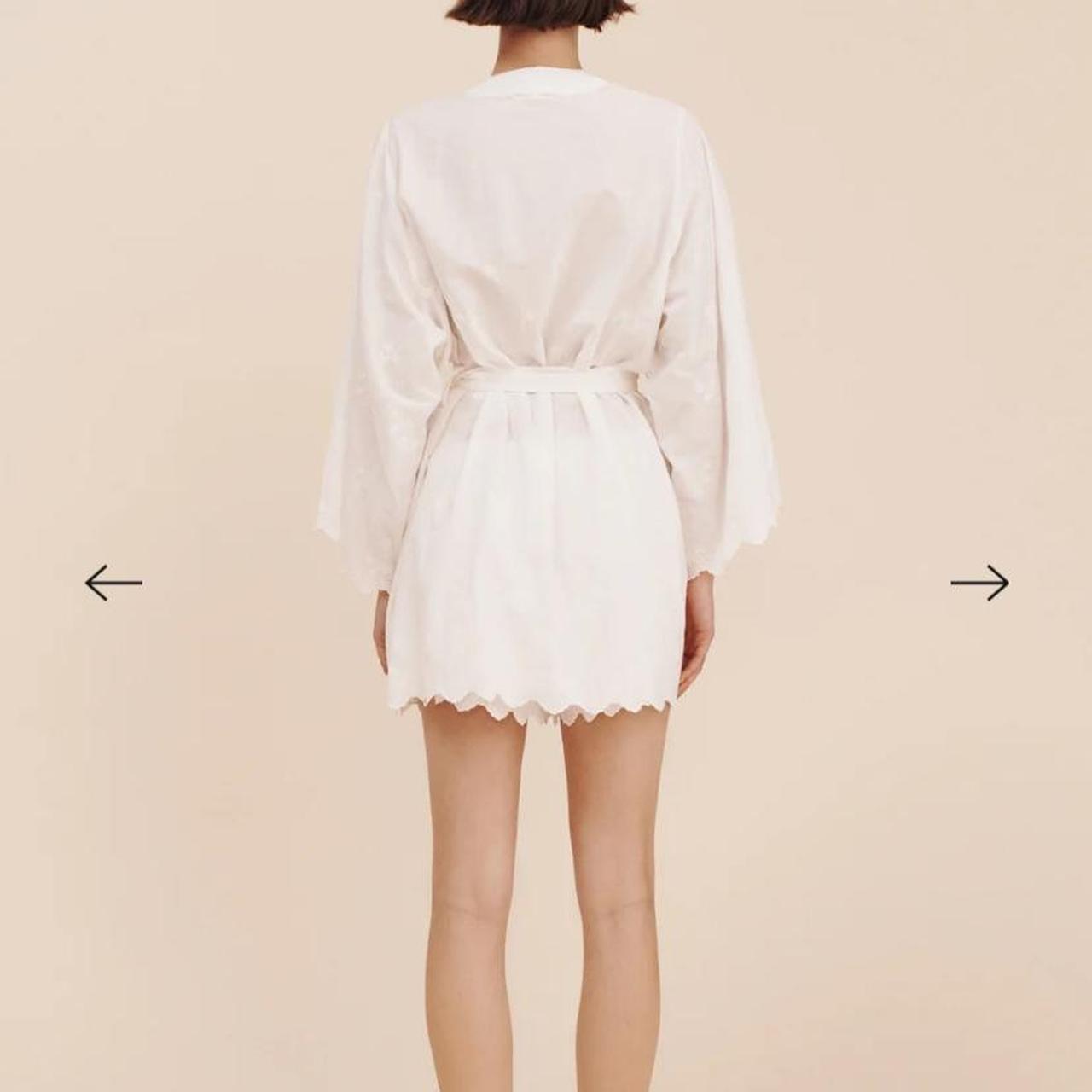Show the next product photo
This screenshot has width=1092, height=1092.
[979, 583]
